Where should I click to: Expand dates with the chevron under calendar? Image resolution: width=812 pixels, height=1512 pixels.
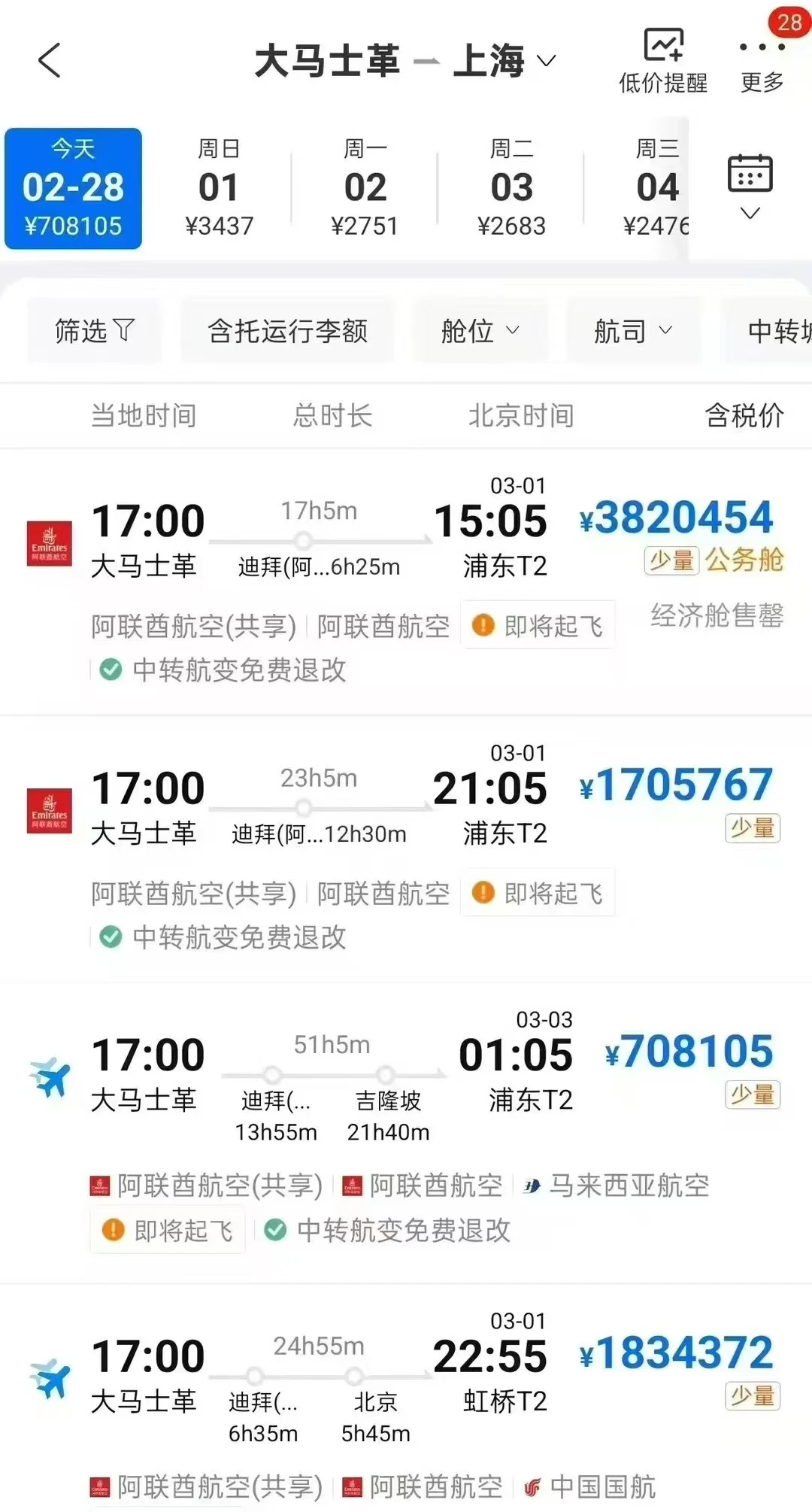[x=750, y=214]
